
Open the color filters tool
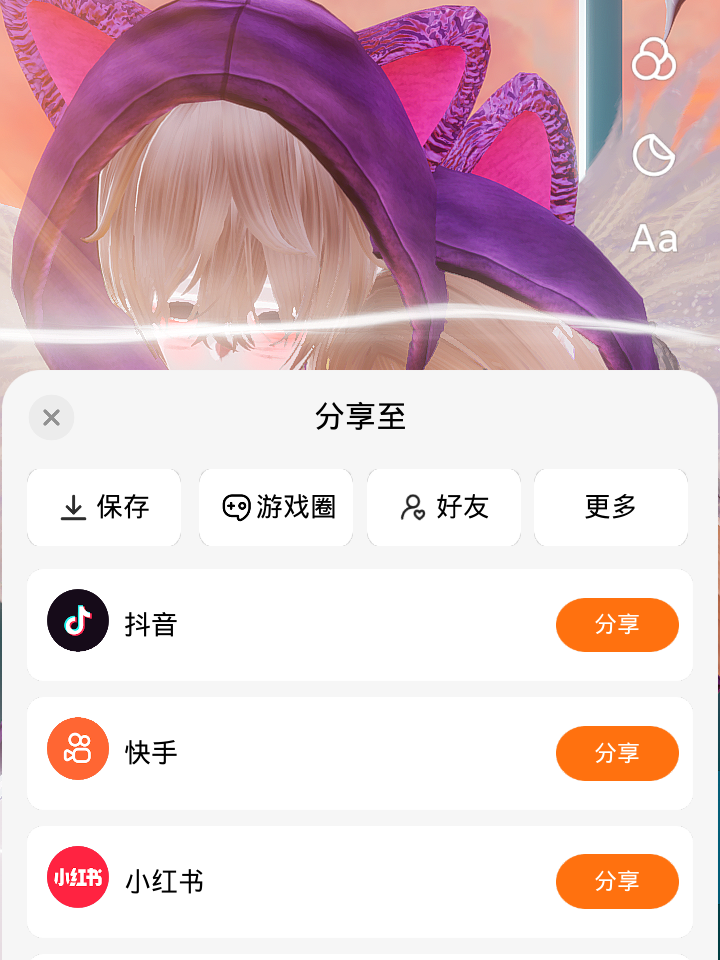(x=654, y=60)
